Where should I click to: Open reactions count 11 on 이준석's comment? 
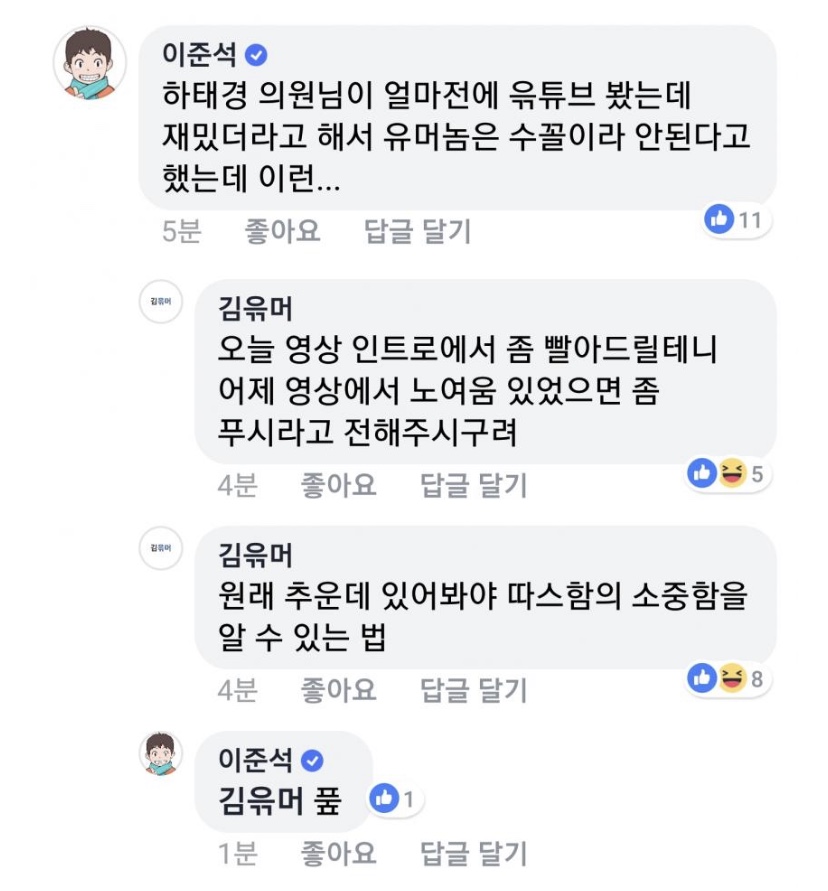pyautogui.click(x=734, y=219)
